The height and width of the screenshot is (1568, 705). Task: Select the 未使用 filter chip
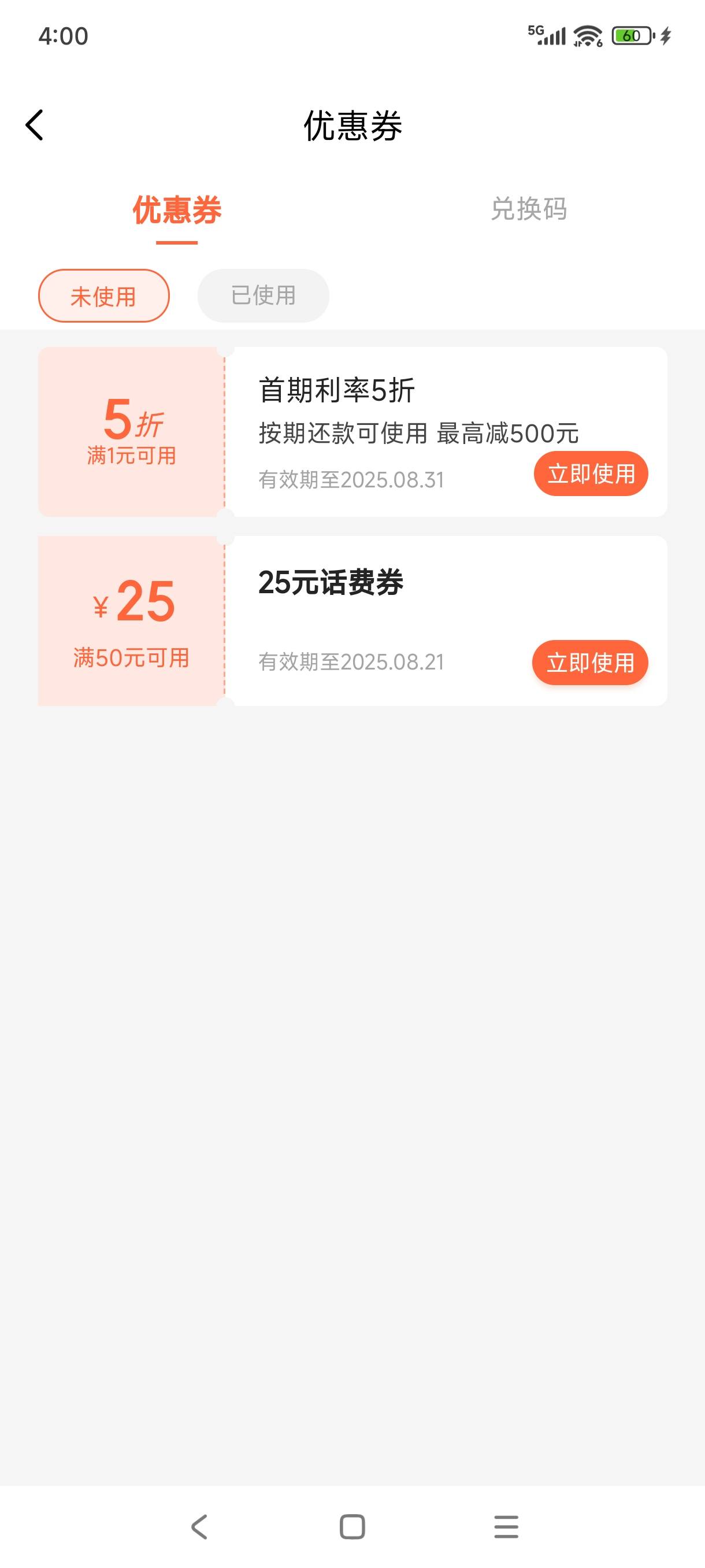pos(104,296)
